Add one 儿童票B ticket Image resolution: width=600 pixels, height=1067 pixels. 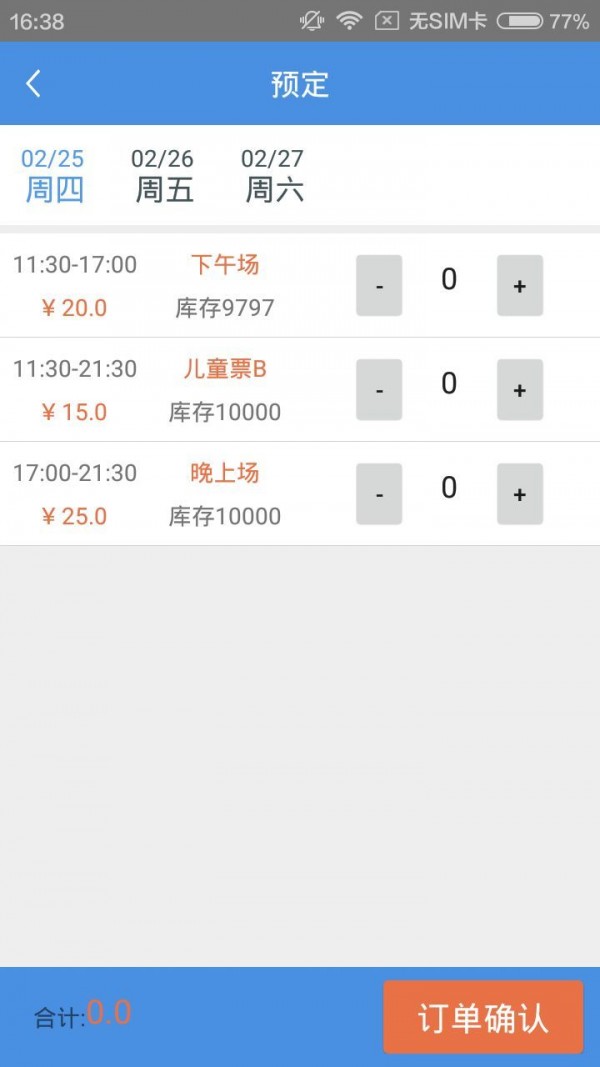pos(520,389)
